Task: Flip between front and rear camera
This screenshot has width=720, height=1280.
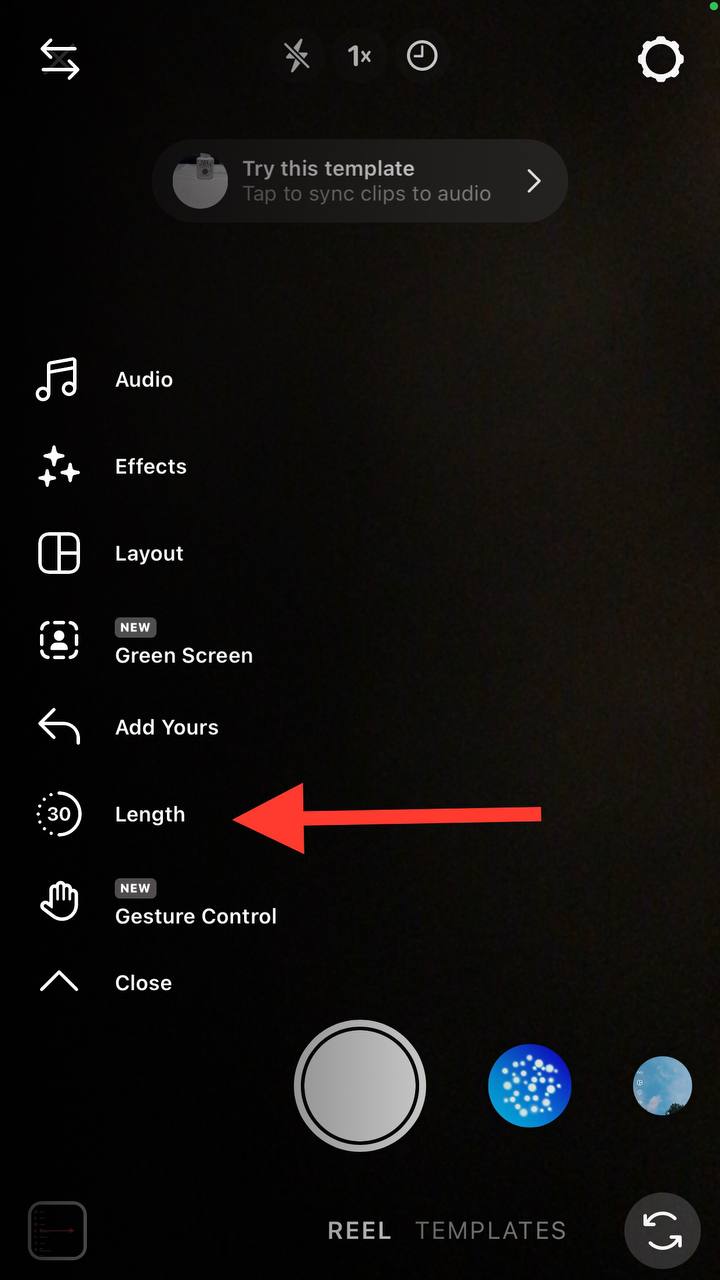Action: pos(662,1231)
